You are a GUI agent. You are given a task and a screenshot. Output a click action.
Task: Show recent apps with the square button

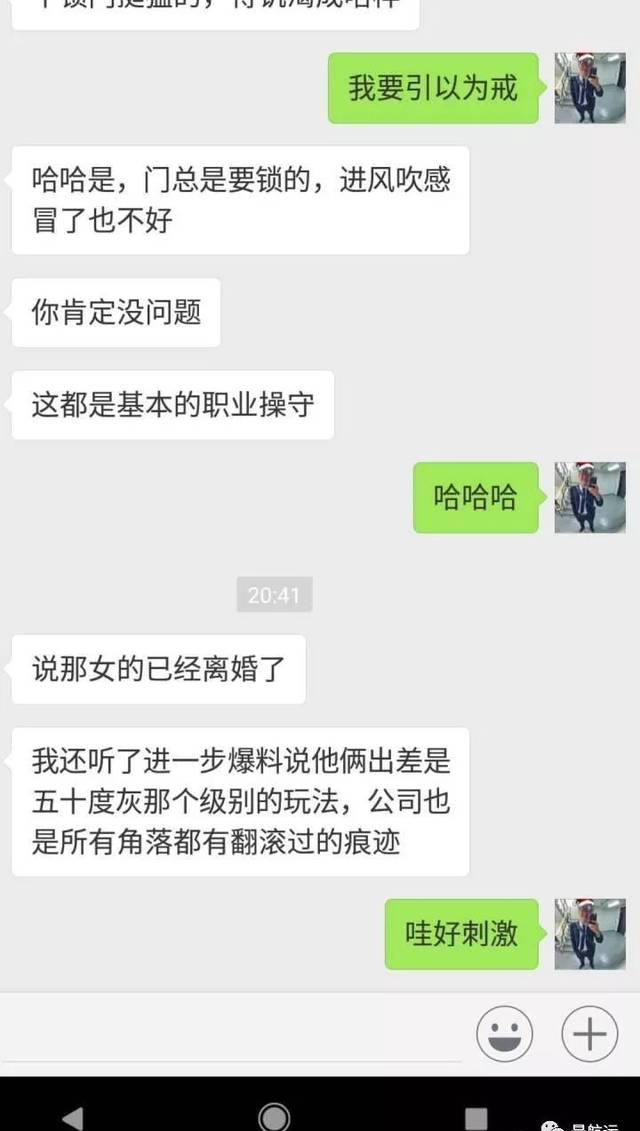pos(477,1116)
